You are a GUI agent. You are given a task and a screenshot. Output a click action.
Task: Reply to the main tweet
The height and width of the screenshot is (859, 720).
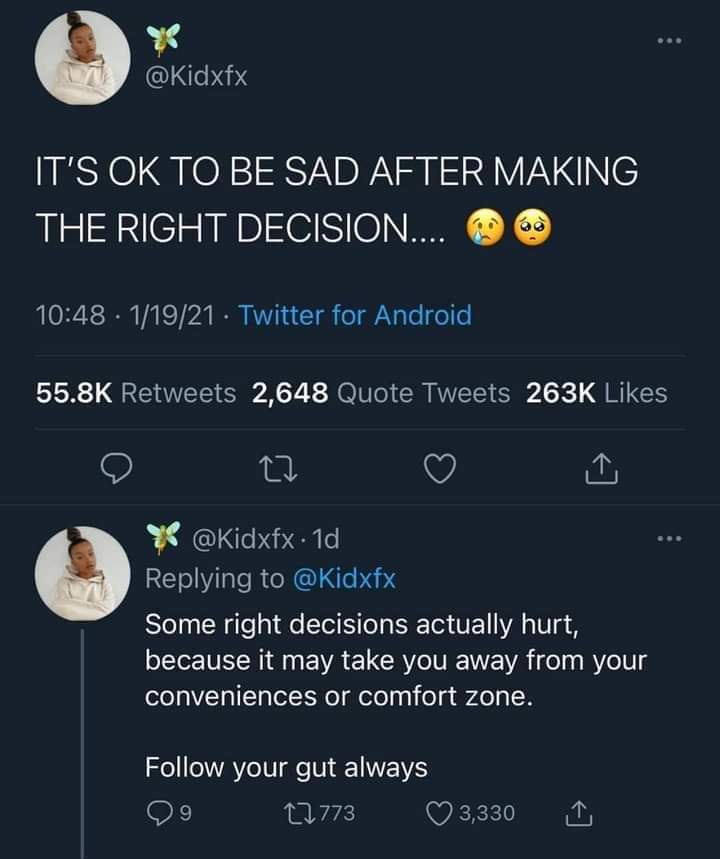tap(118, 467)
